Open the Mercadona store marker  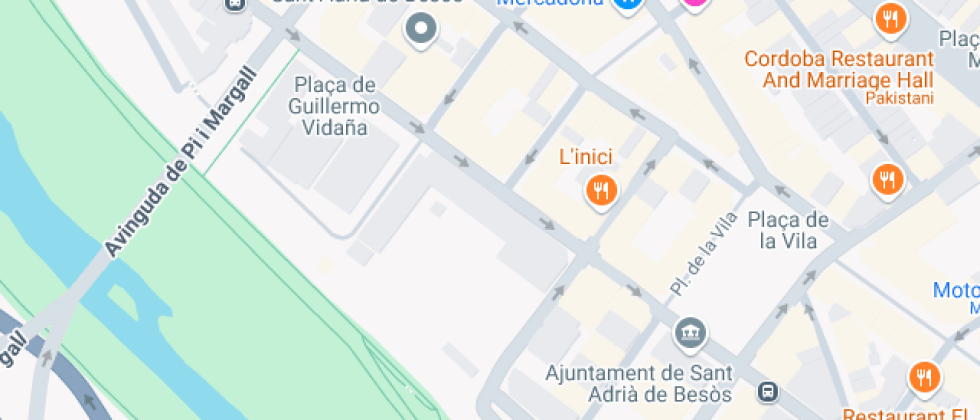[x=627, y=4]
